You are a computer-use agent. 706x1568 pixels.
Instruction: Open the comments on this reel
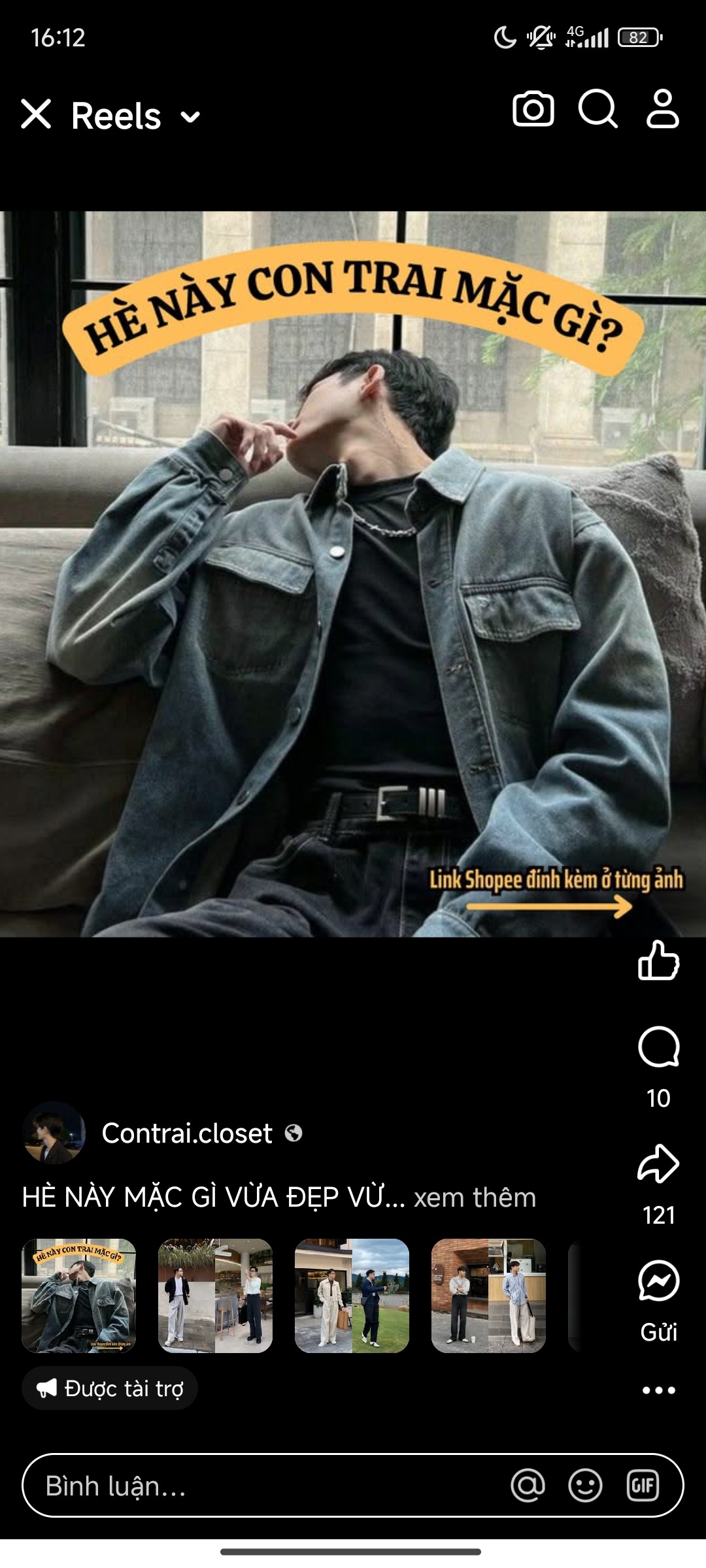pos(659,1047)
